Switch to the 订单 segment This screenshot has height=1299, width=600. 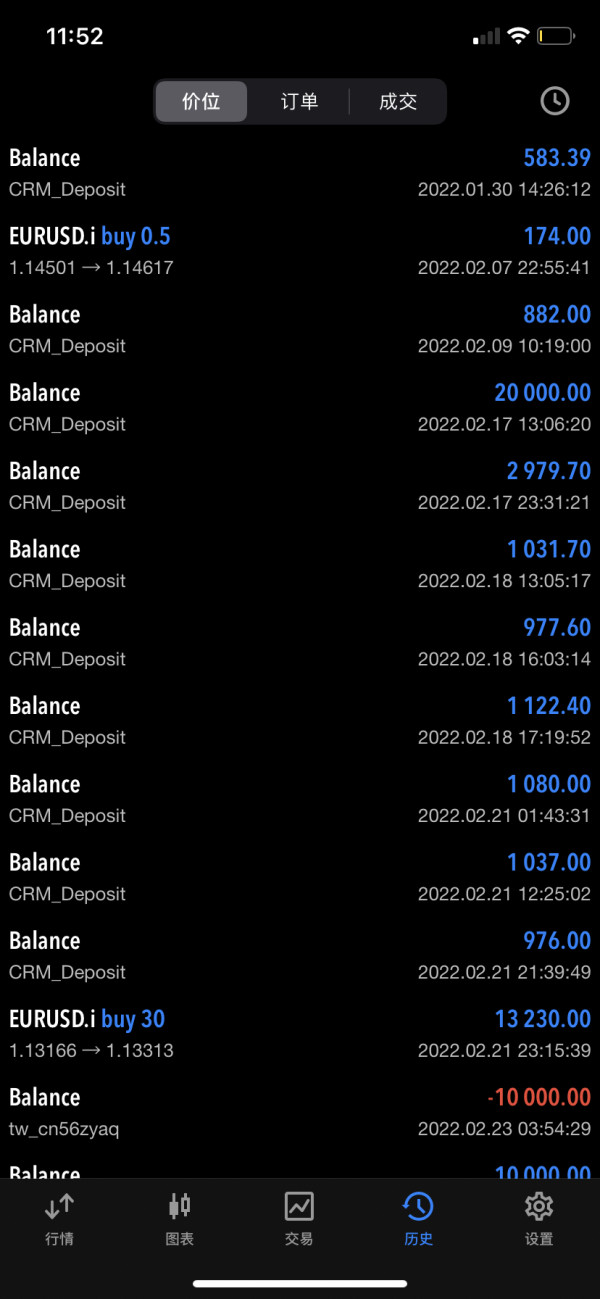pyautogui.click(x=299, y=102)
